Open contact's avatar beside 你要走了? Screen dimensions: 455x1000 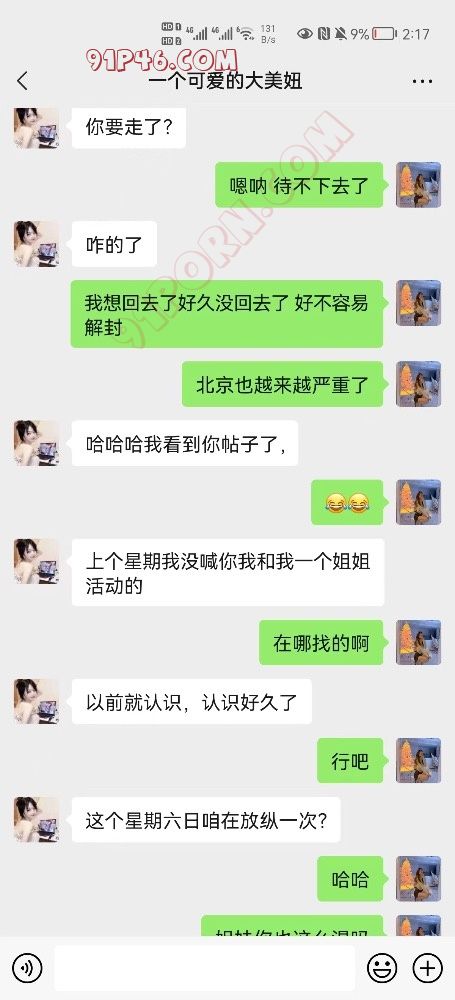36,128
